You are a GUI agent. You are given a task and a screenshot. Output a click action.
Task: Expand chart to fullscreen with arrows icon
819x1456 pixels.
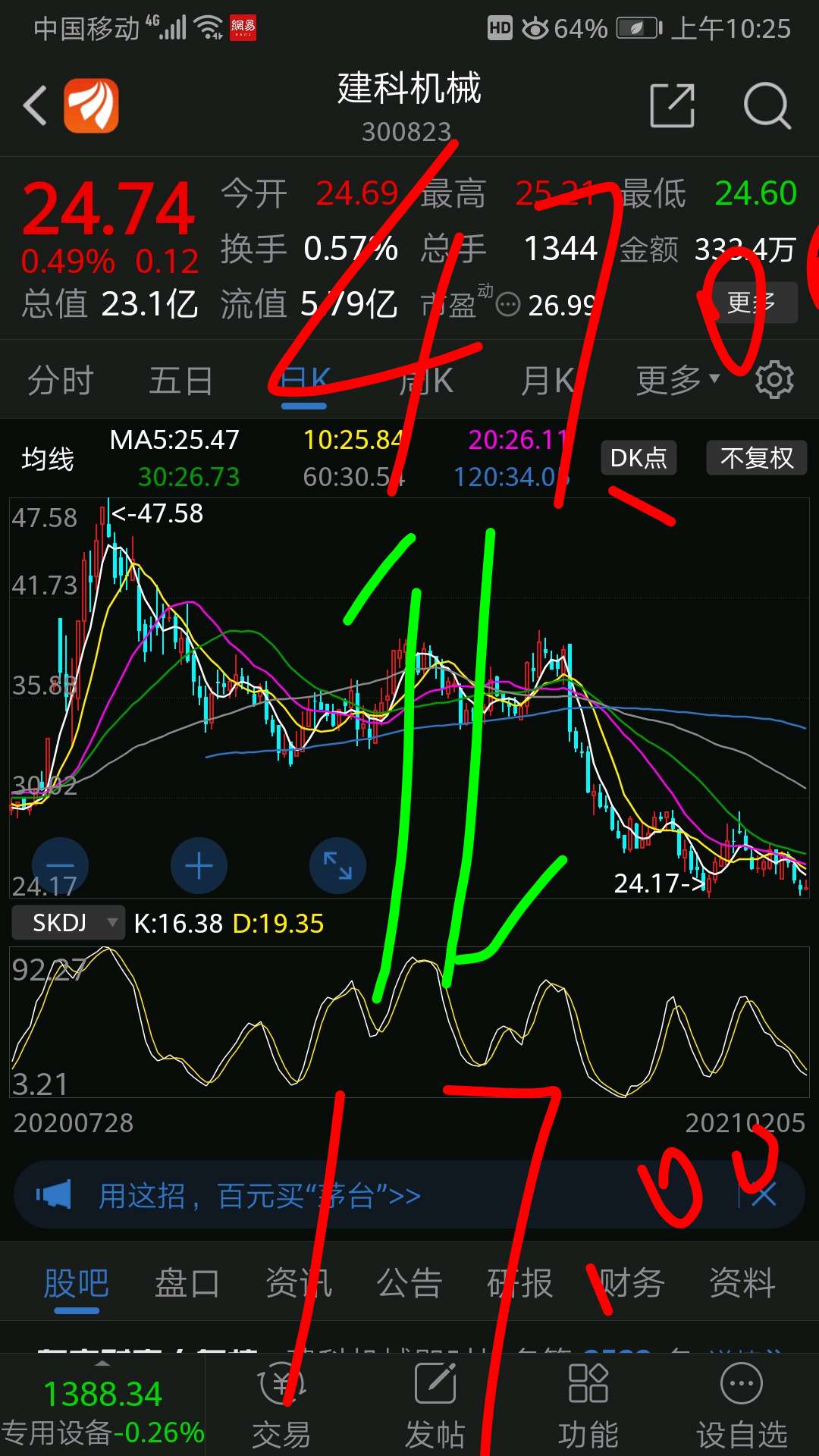337,864
